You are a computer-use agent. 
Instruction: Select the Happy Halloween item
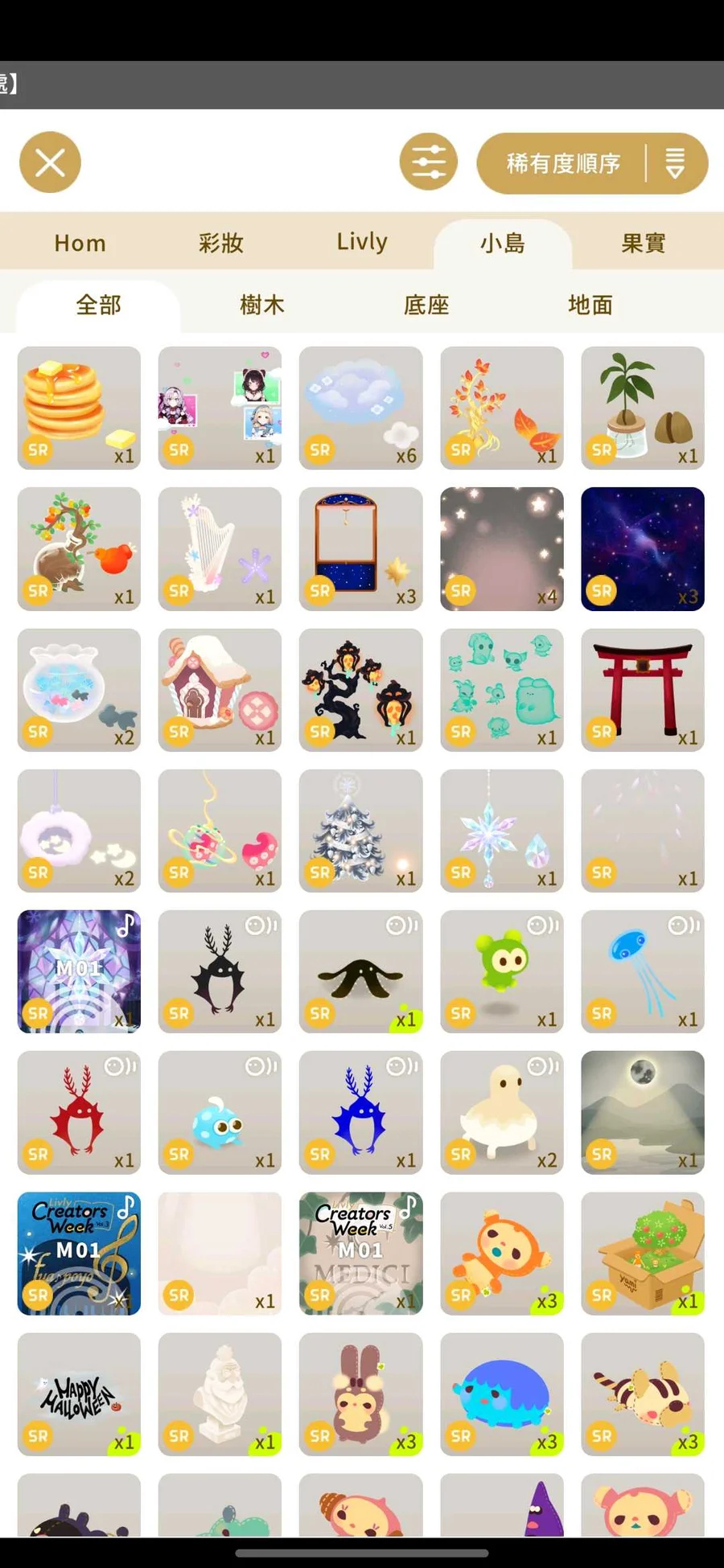point(79,1394)
